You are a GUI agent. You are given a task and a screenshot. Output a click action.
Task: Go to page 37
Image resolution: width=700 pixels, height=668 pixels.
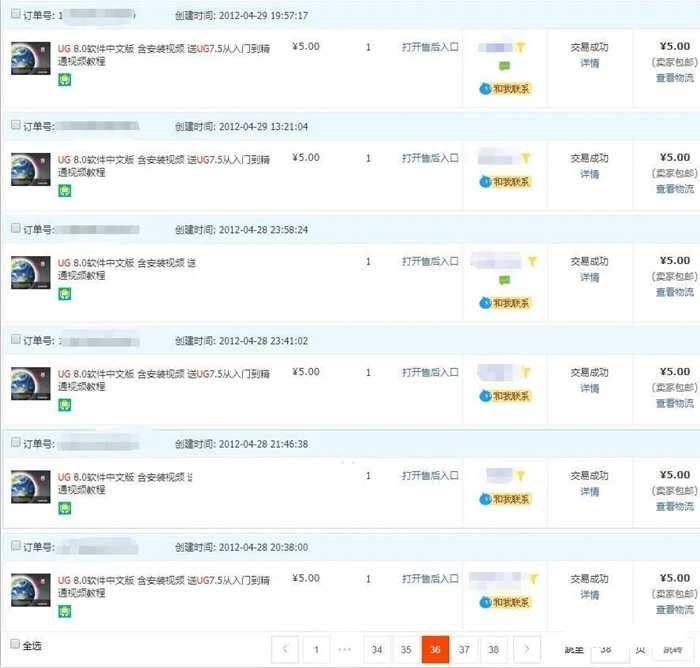point(464,649)
